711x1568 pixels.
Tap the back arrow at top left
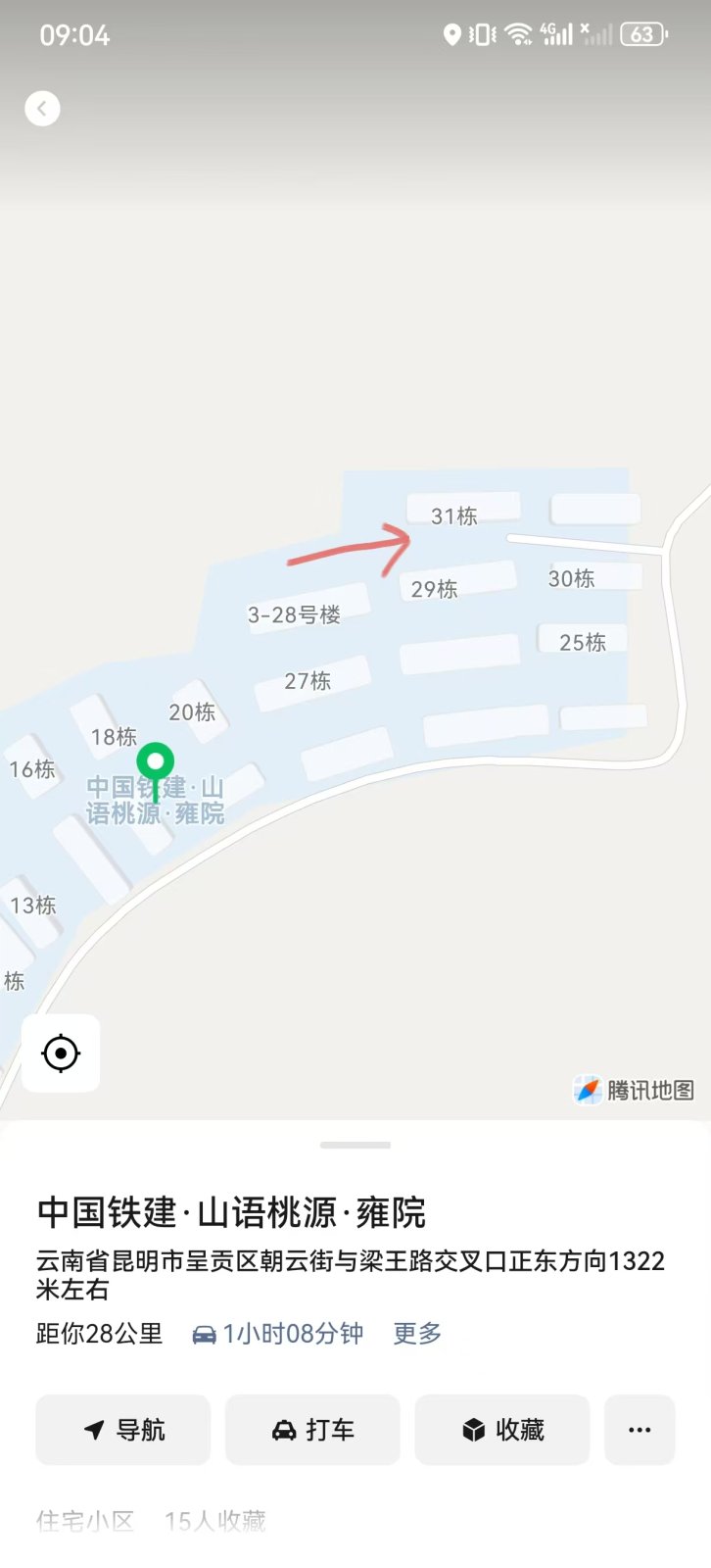pyautogui.click(x=42, y=108)
